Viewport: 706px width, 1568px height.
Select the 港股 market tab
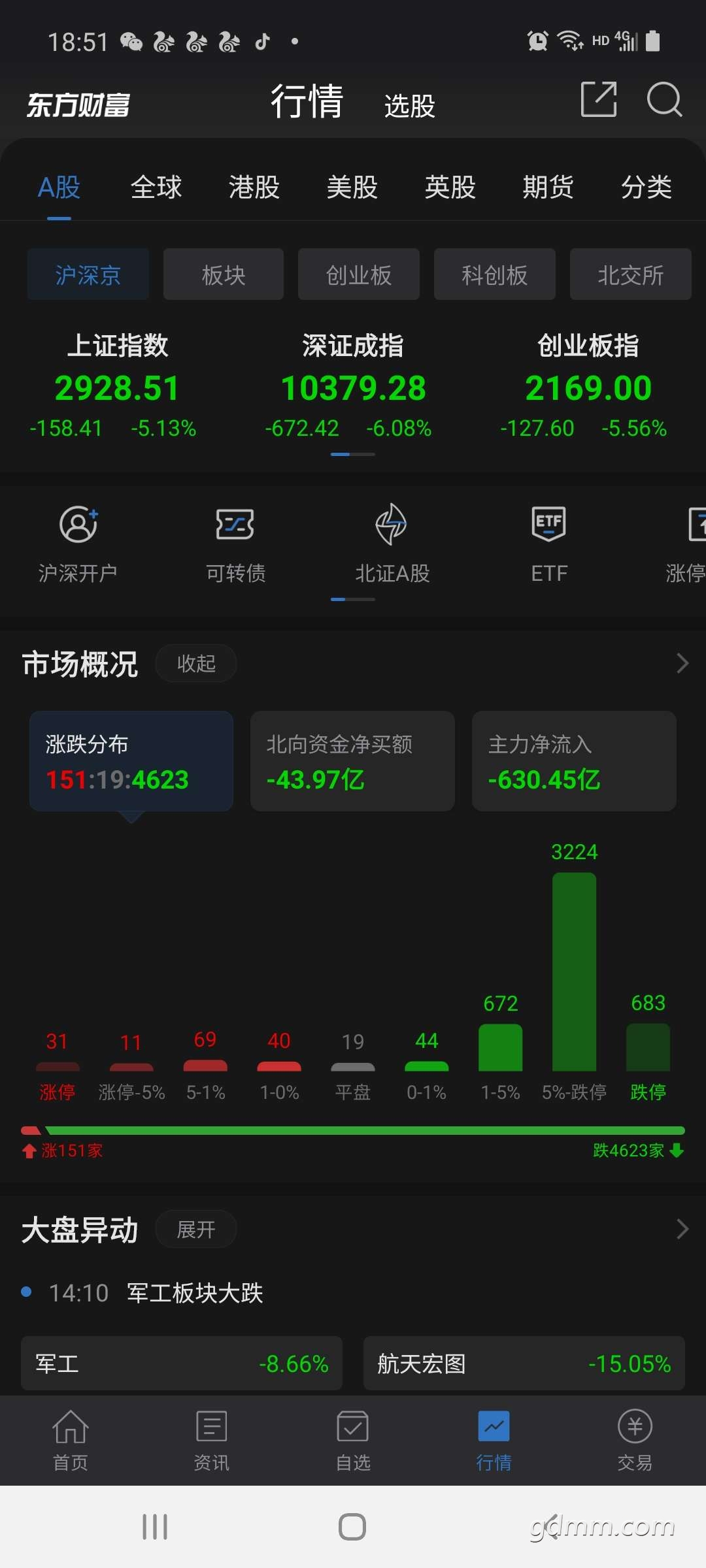(x=254, y=188)
